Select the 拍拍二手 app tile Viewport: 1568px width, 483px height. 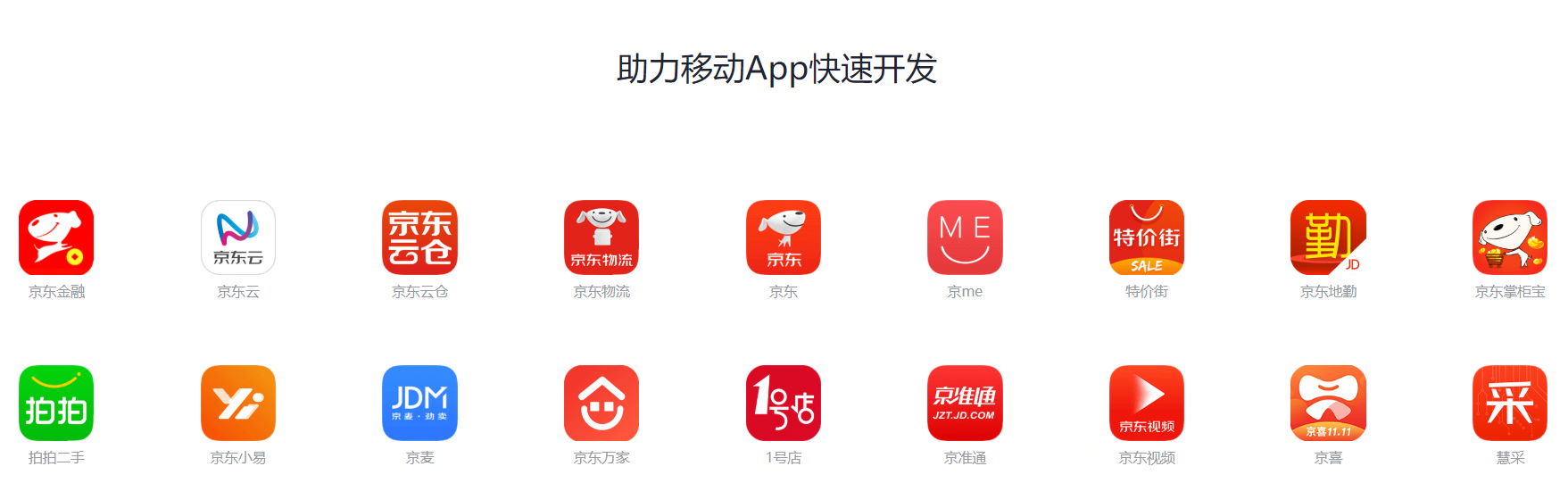click(x=56, y=403)
